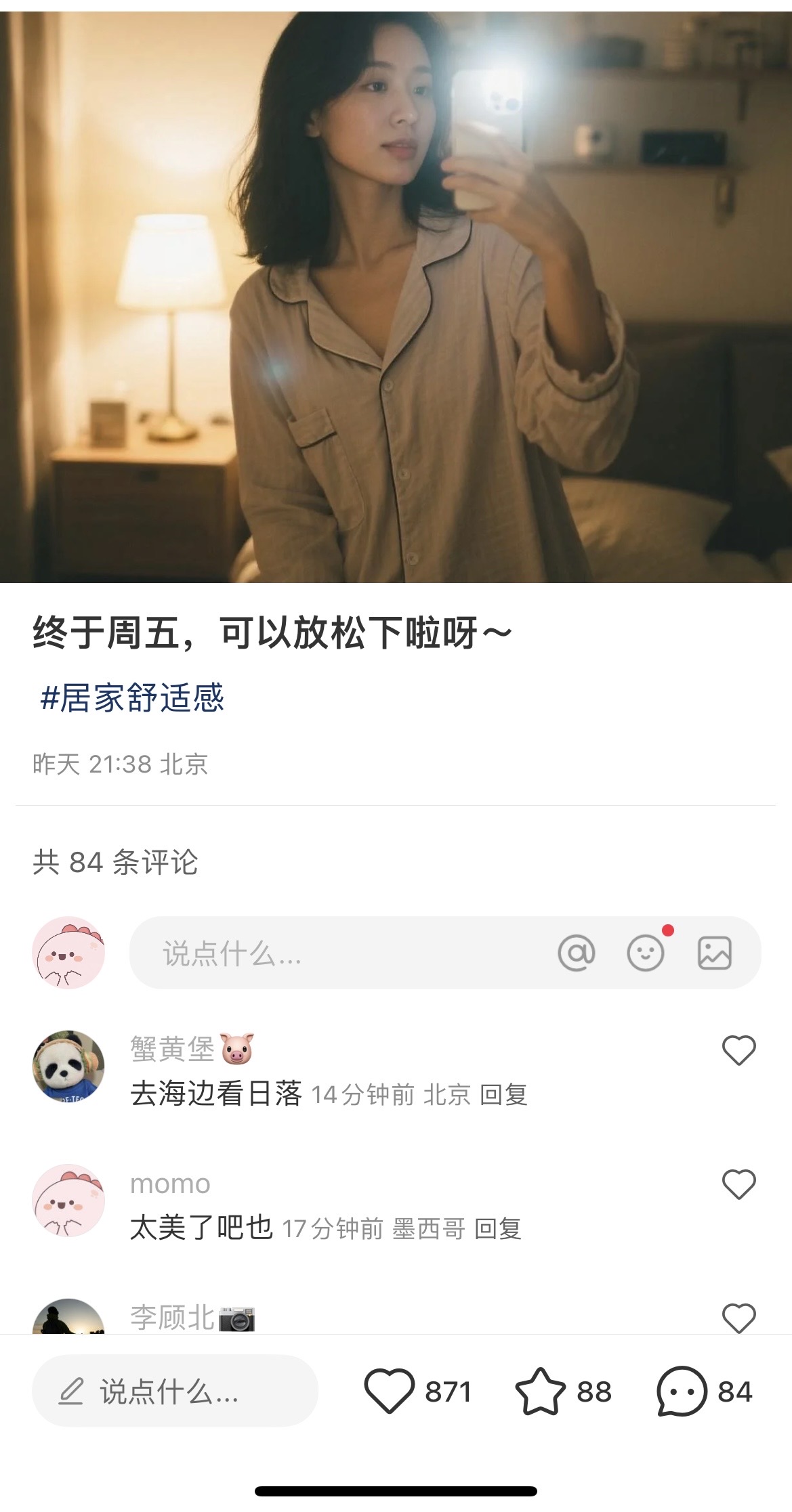Screen dimensions: 792x1512
Task: Like 李顾北's comment
Action: [738, 1318]
